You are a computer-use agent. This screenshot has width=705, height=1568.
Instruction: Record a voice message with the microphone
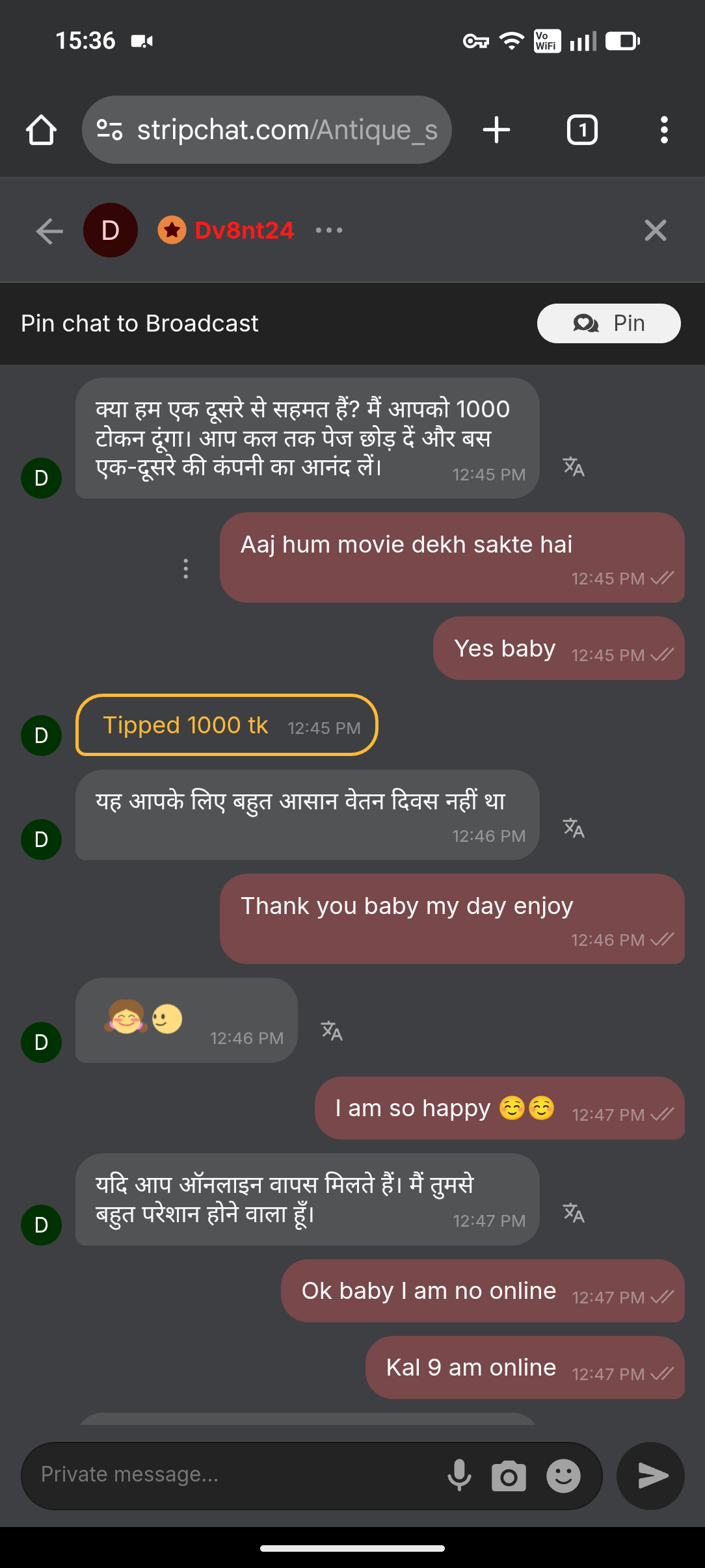[x=459, y=1476]
